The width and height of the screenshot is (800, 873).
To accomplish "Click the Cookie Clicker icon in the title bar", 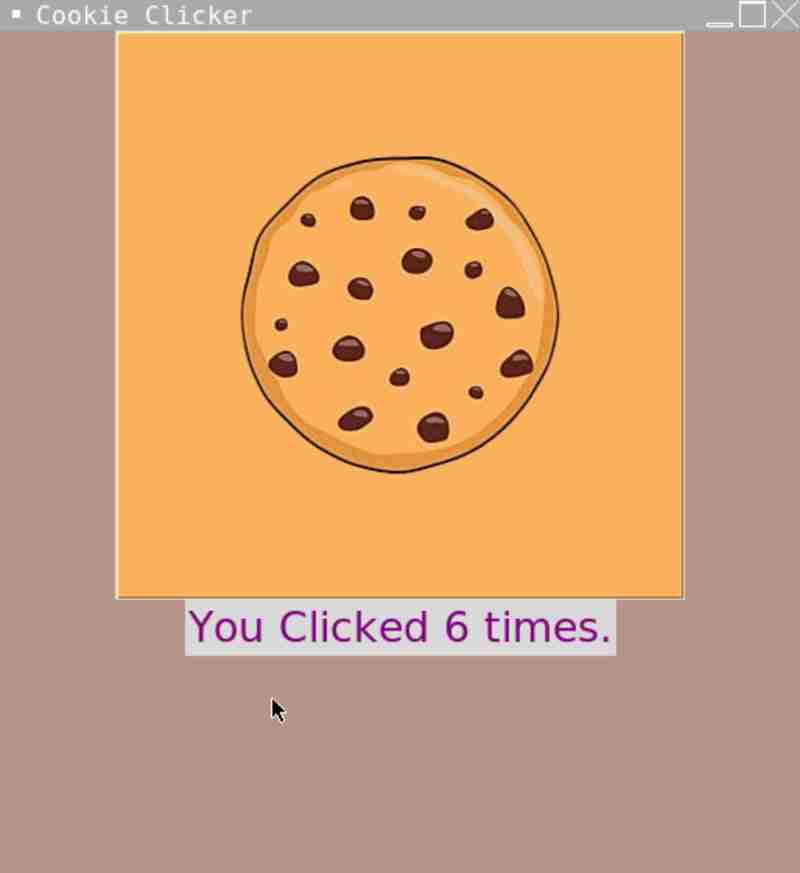I will click(x=17, y=11).
